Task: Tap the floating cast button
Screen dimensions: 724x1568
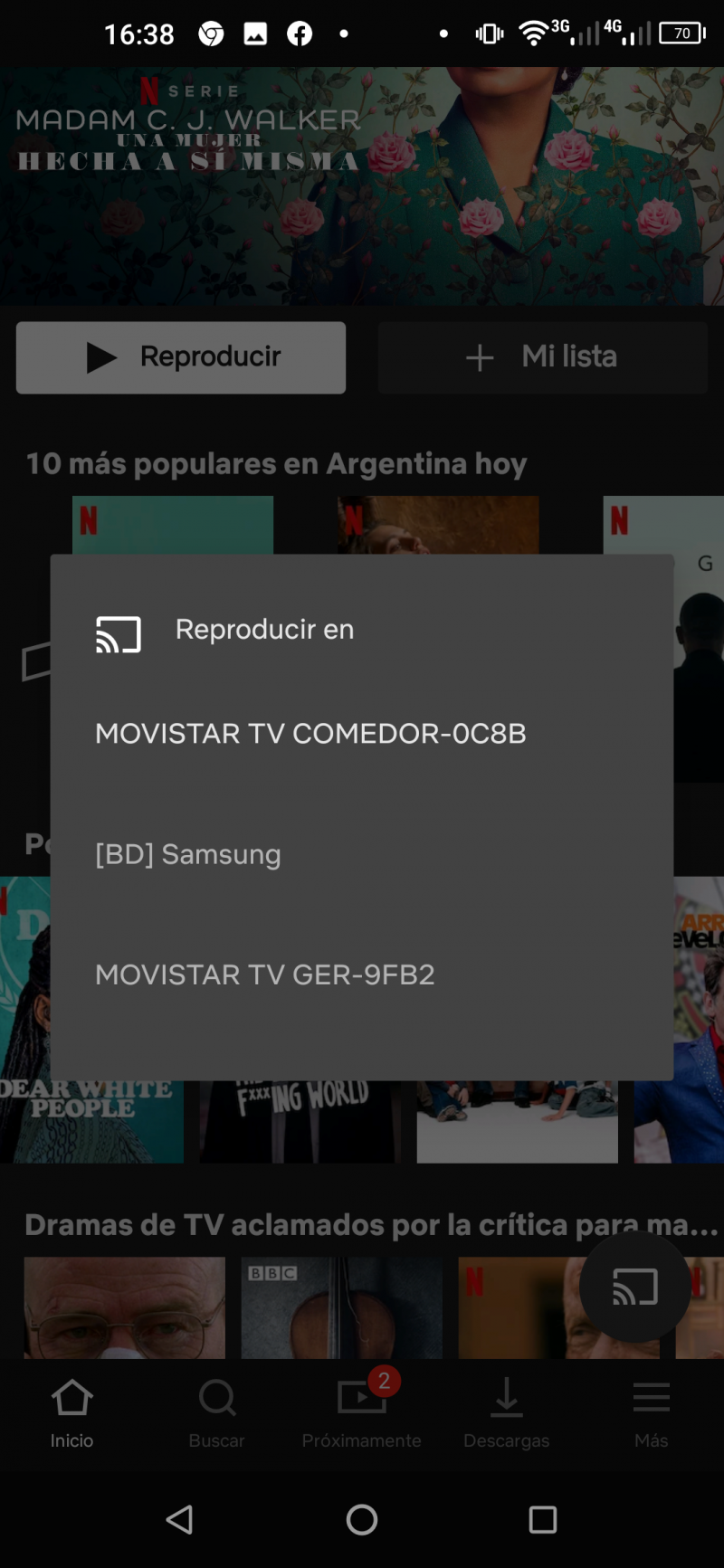Action: 634,1286
